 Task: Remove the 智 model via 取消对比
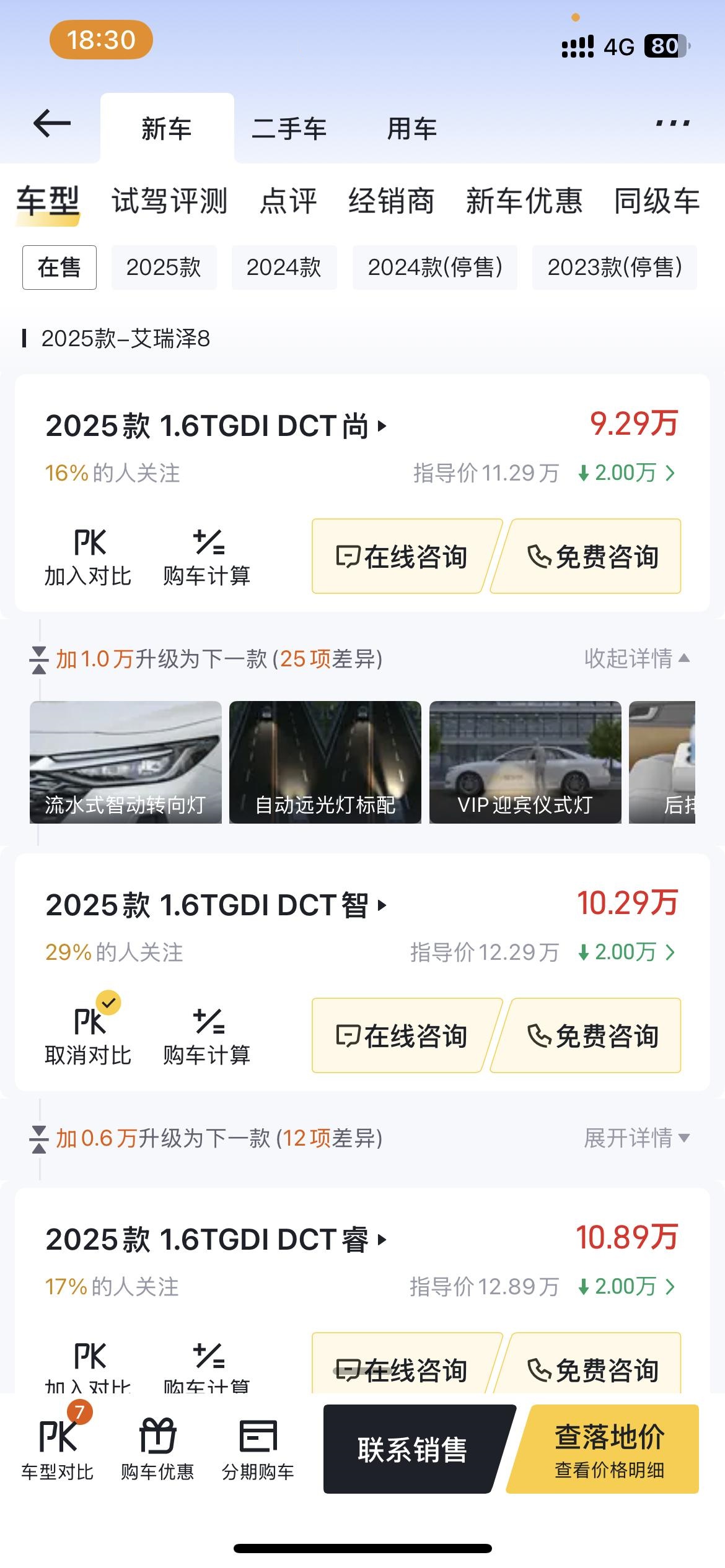coord(88,1036)
